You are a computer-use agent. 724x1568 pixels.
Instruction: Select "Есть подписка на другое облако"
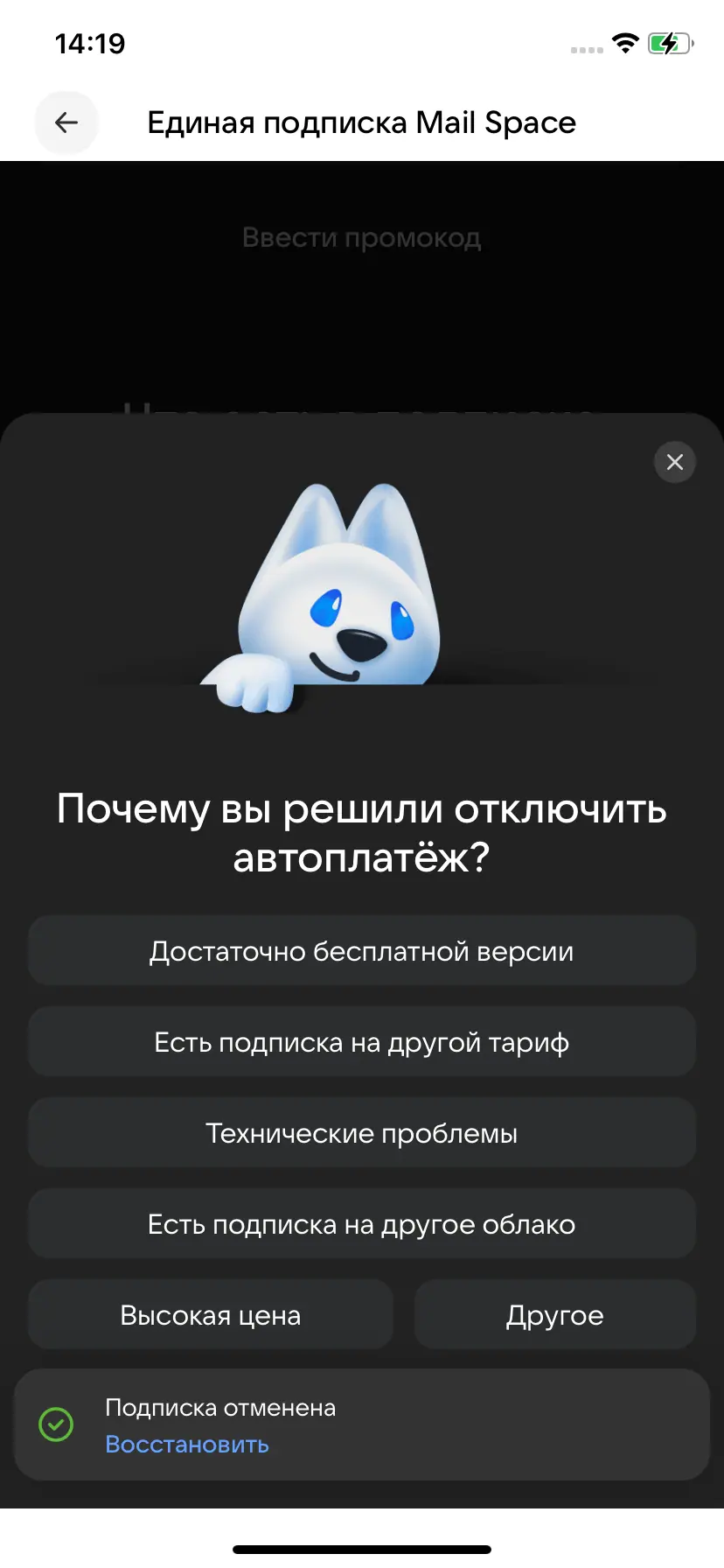(362, 1224)
